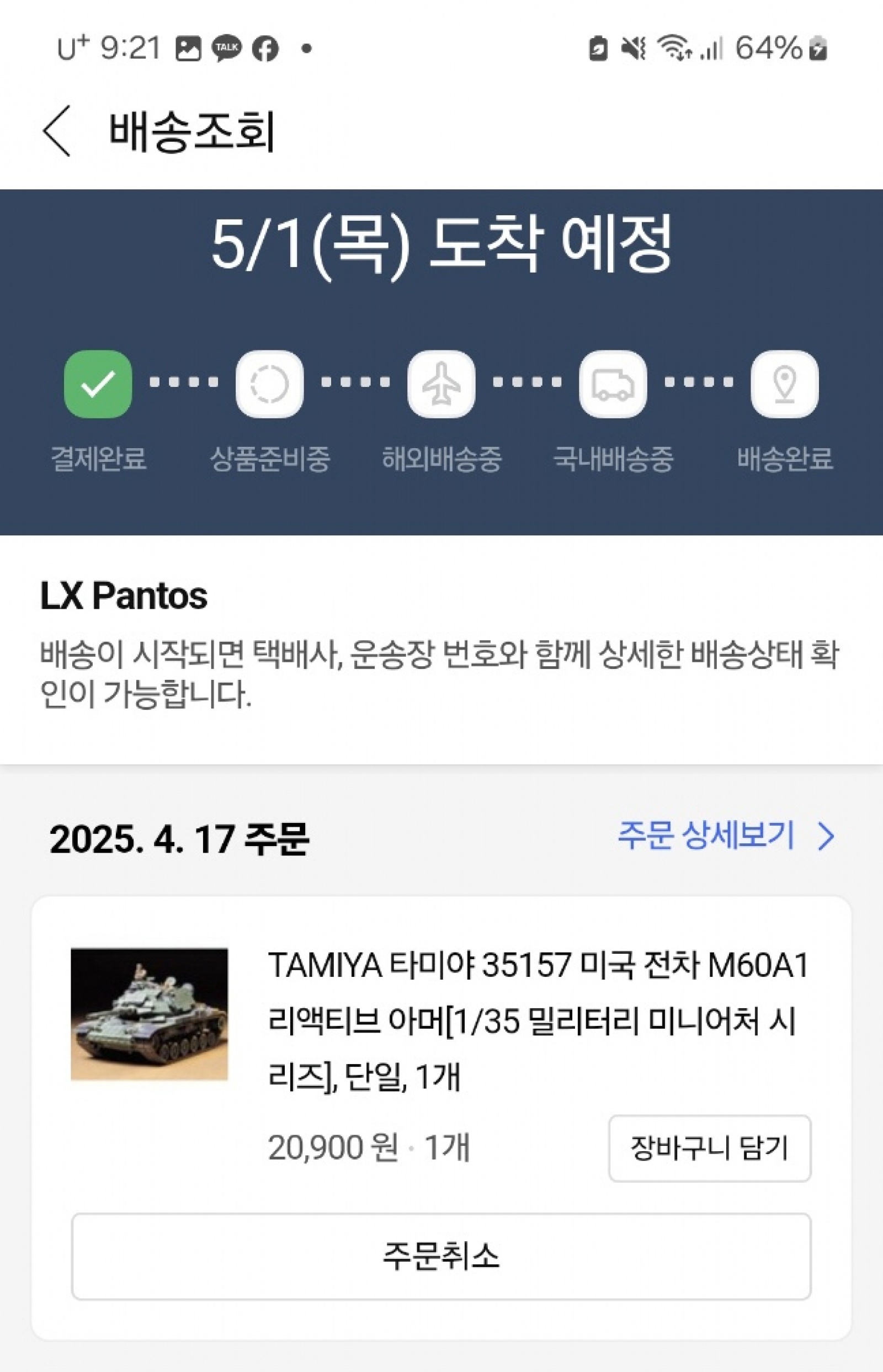The height and width of the screenshot is (1372, 883).
Task: Cancel the order with 주문취소
Action: tap(441, 1256)
